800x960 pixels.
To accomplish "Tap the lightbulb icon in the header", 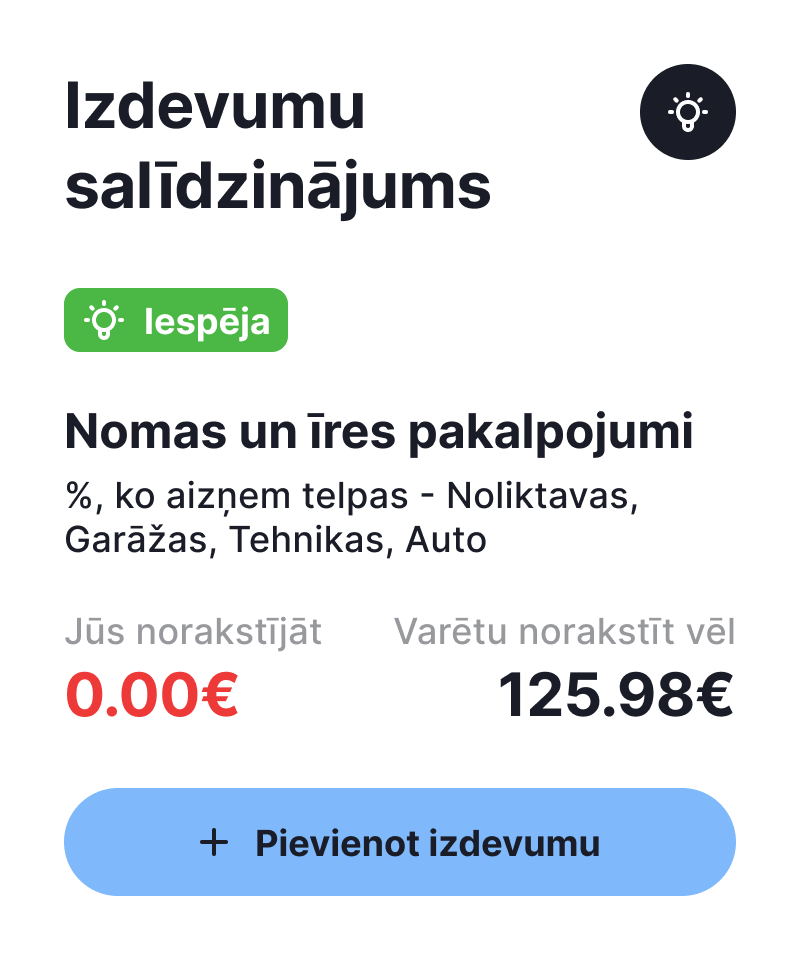I will 687,111.
